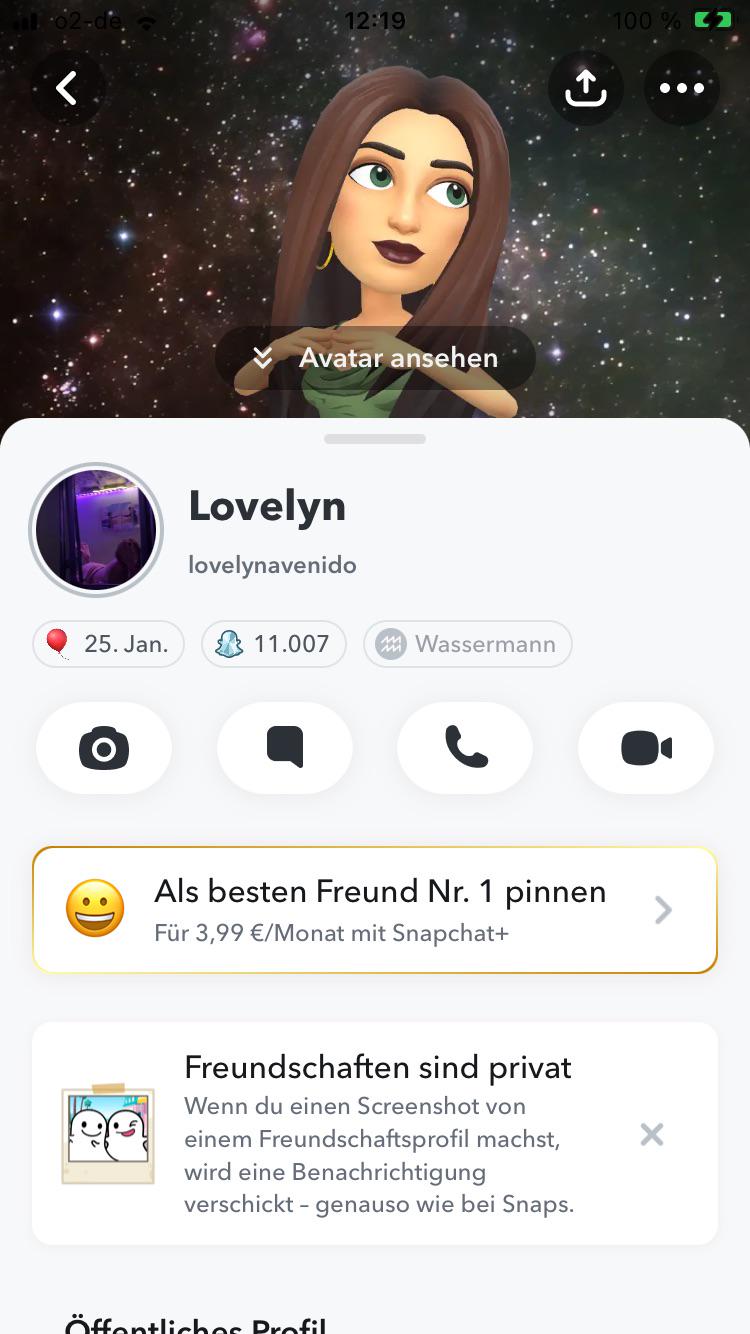Dismiss the 'Freundschaften sind privat' notice
Image resolution: width=750 pixels, height=1334 pixels.
652,1134
